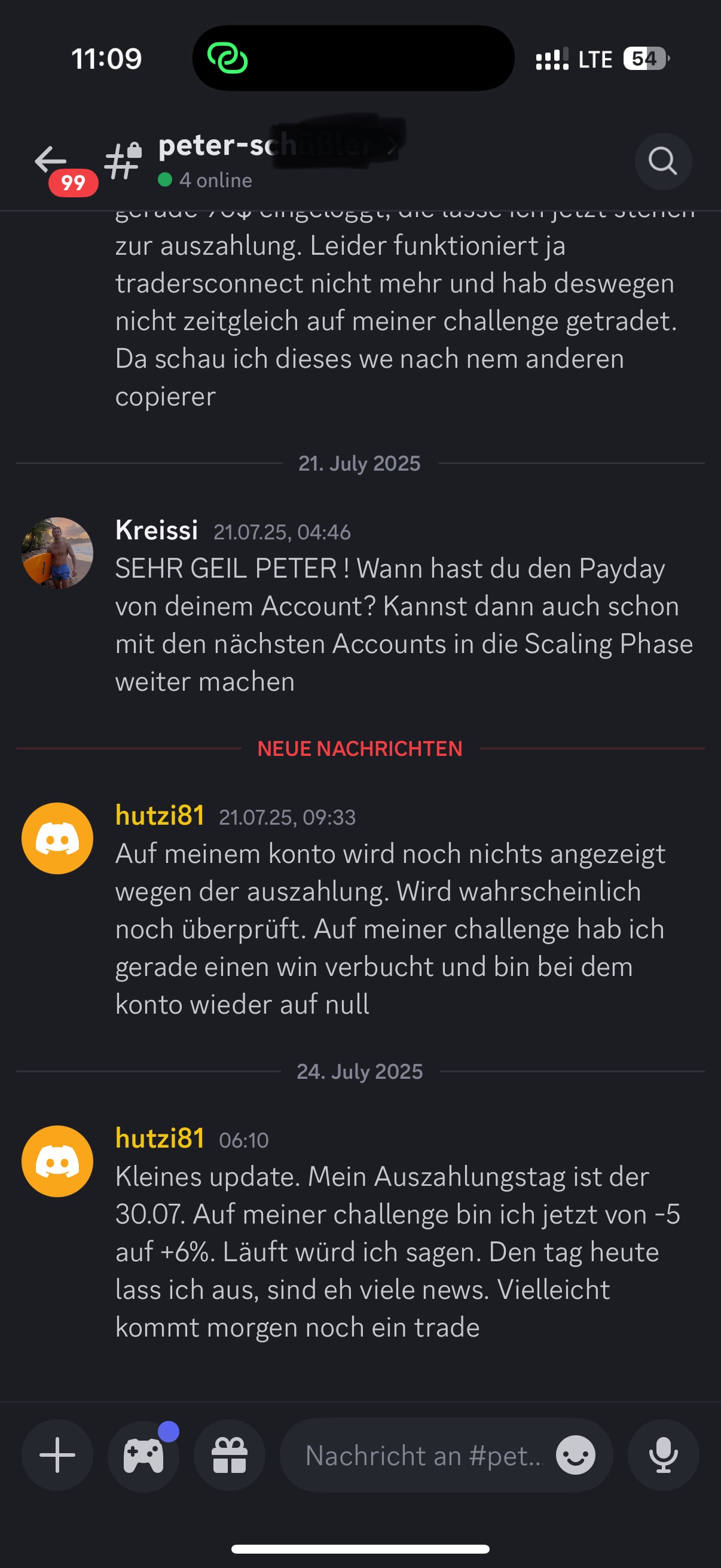Launch the activities game controller
This screenshot has width=721, height=1568.
tap(143, 1455)
